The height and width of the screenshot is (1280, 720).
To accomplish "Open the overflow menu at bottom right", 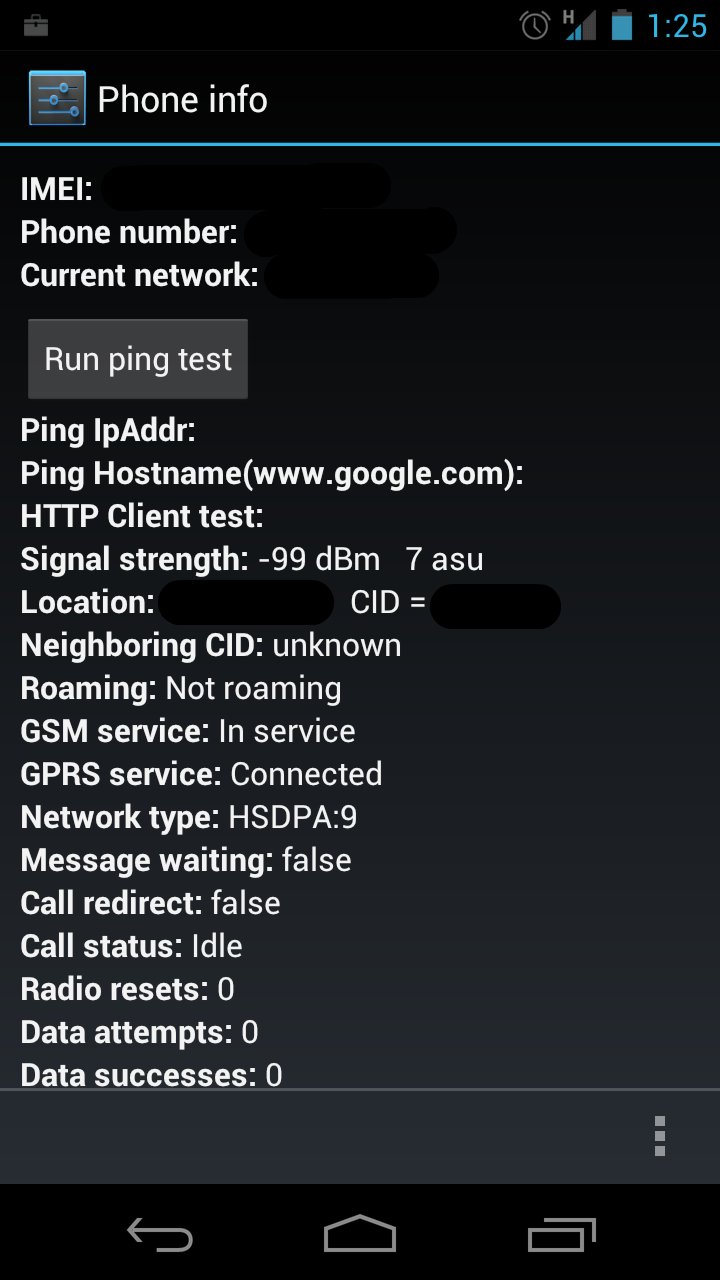I will 660,1136.
